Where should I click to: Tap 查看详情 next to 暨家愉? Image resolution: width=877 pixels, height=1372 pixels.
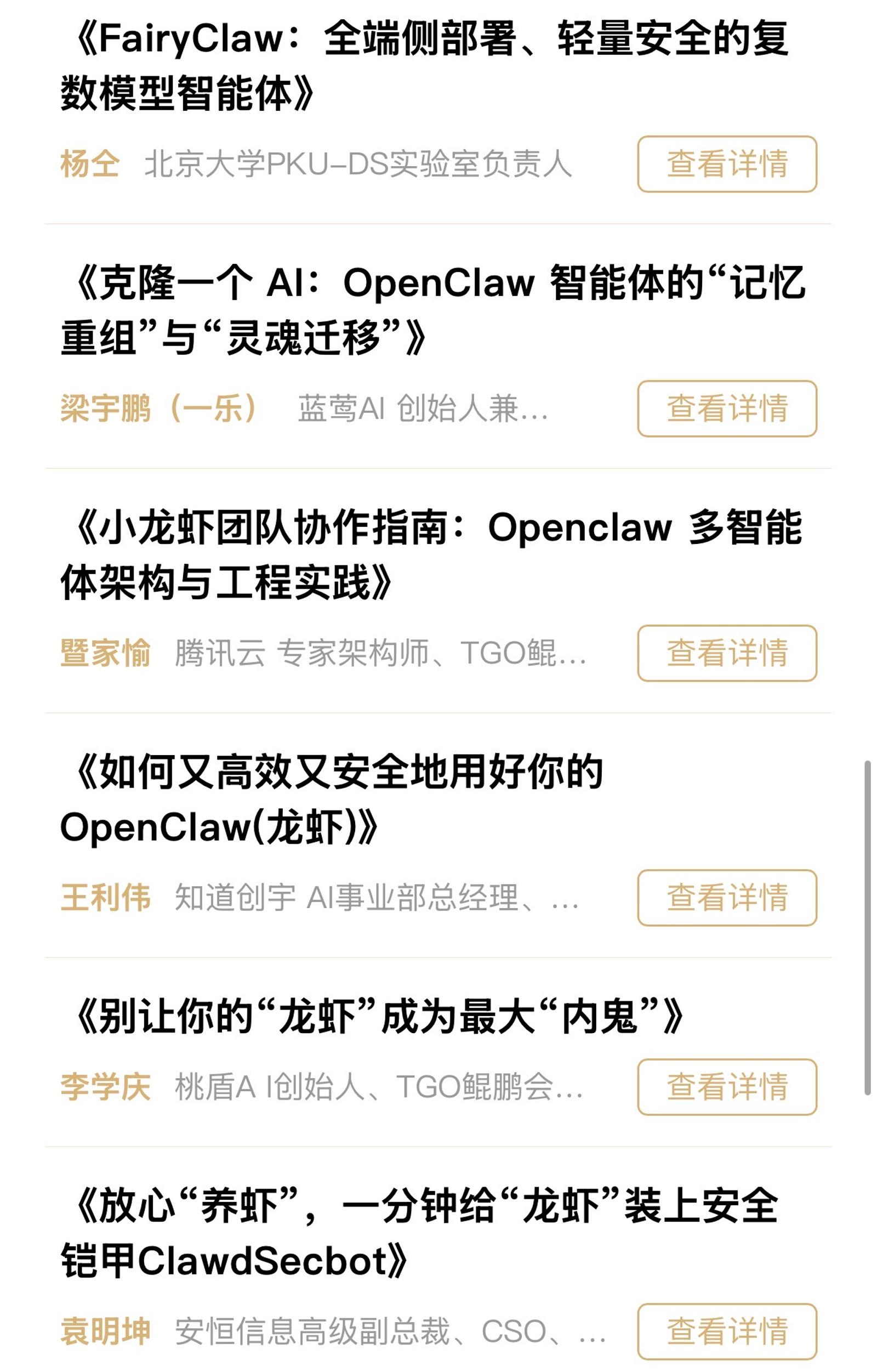pos(727,653)
